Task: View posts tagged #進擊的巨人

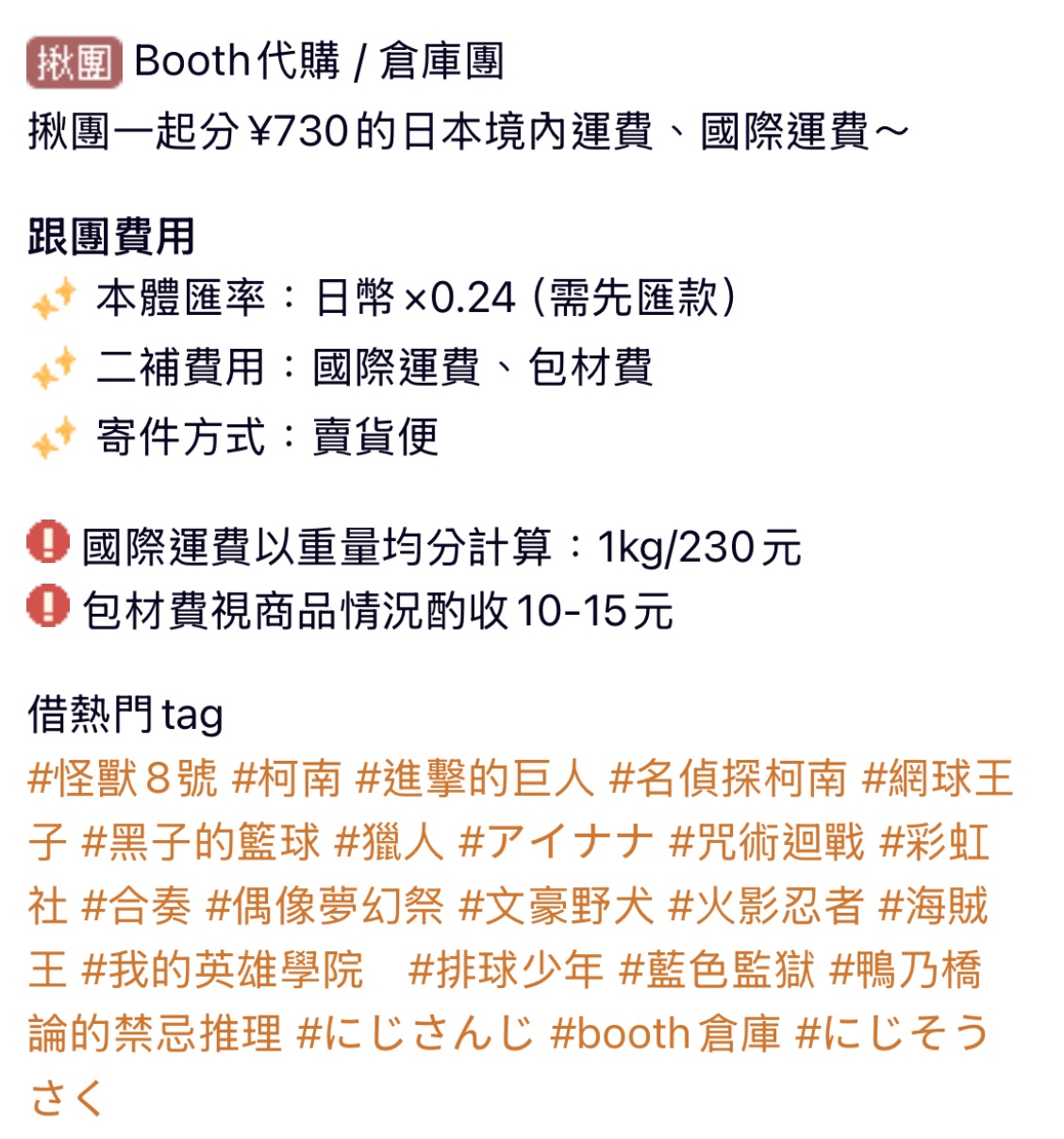Action: pos(475,779)
